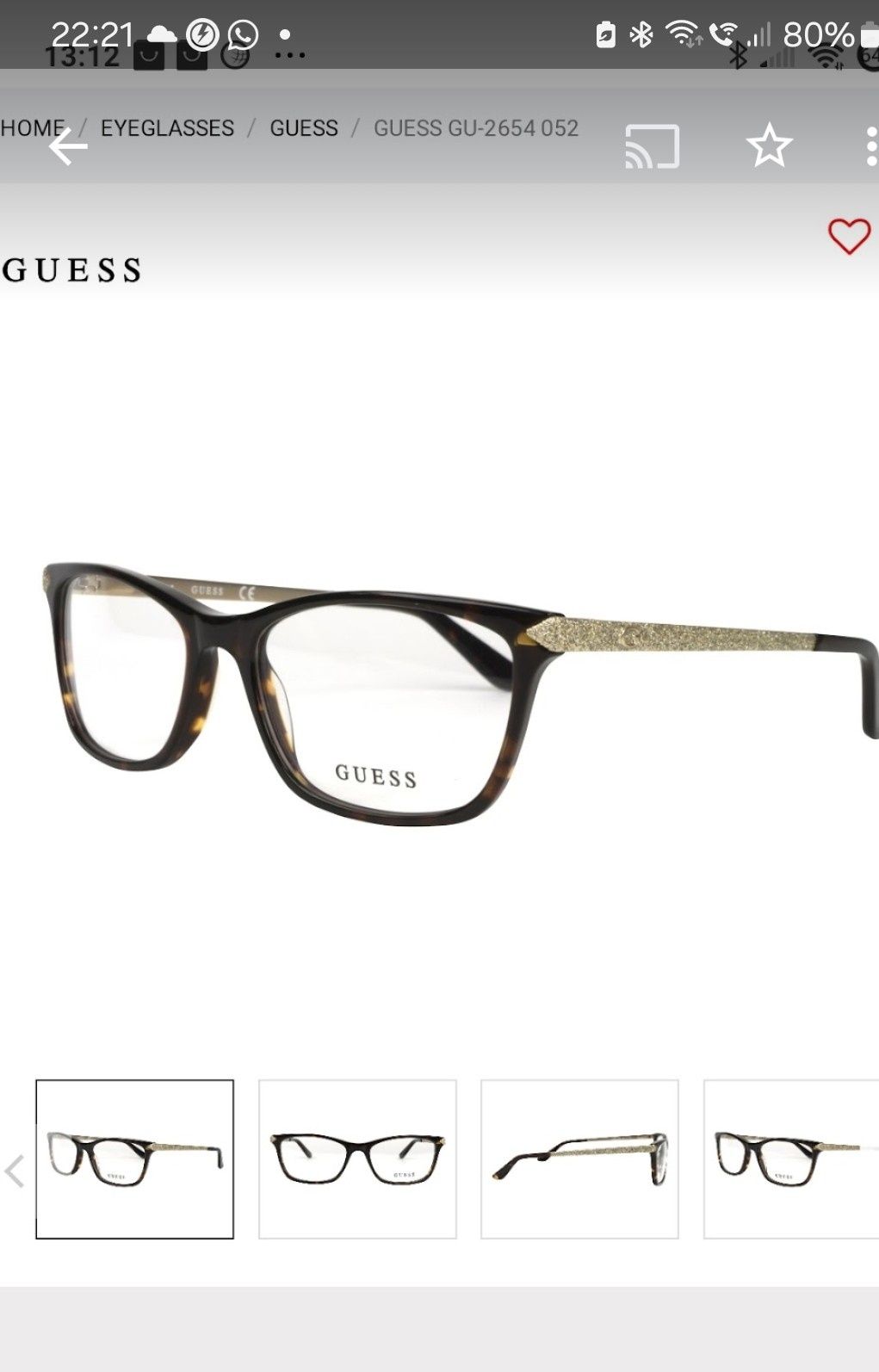Go back using the arrow icon
This screenshot has width=879, height=1372.
tap(67, 147)
